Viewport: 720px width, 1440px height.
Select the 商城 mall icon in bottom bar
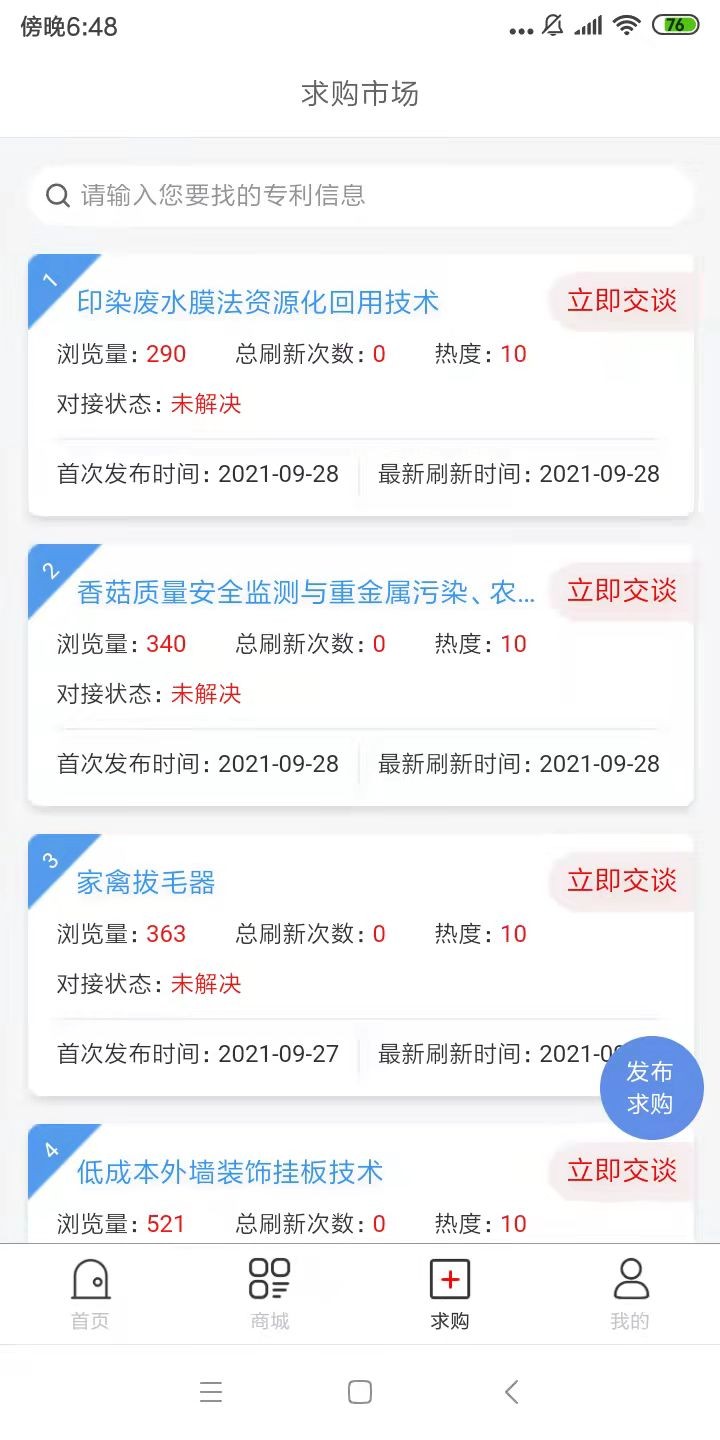pos(268,1278)
